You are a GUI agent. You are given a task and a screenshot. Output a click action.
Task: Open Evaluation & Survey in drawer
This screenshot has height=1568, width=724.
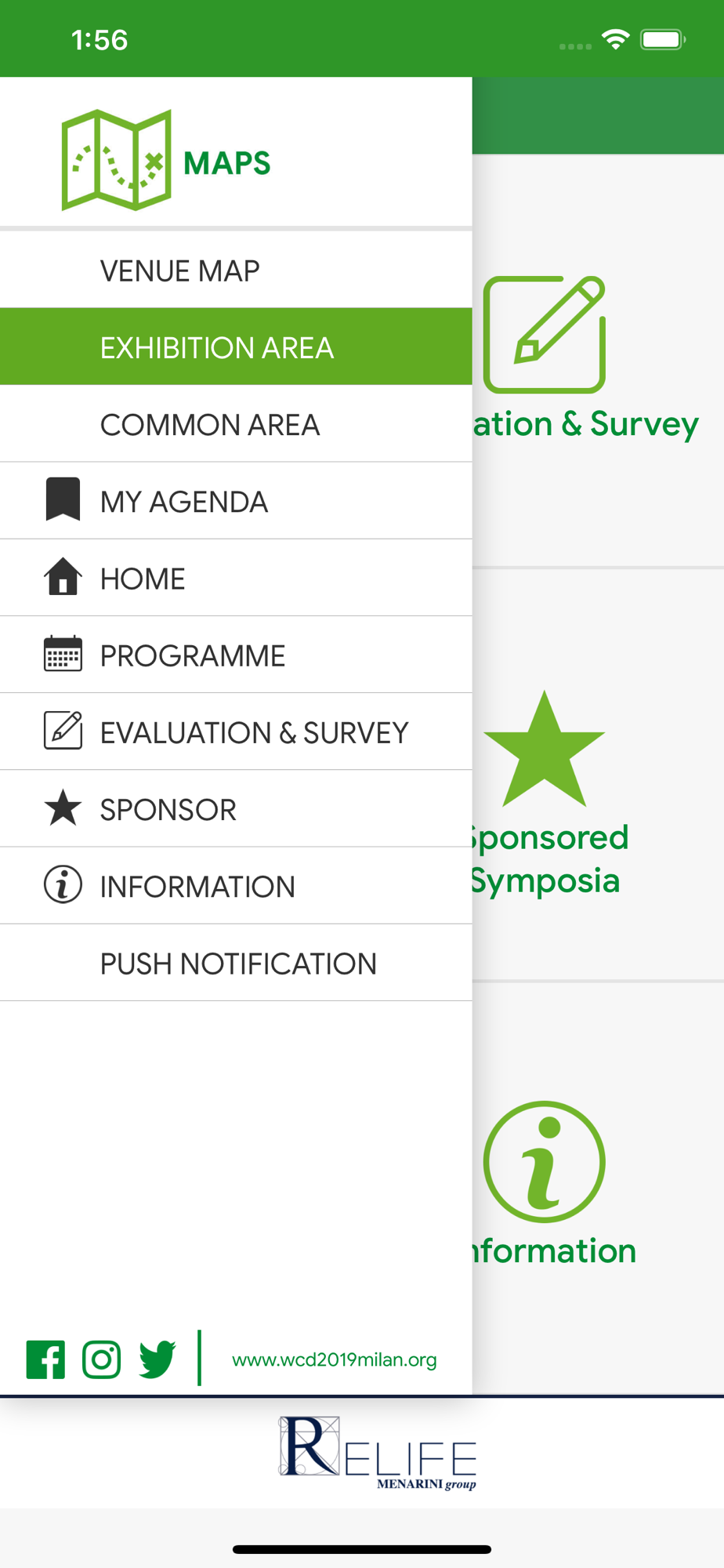coord(236,731)
